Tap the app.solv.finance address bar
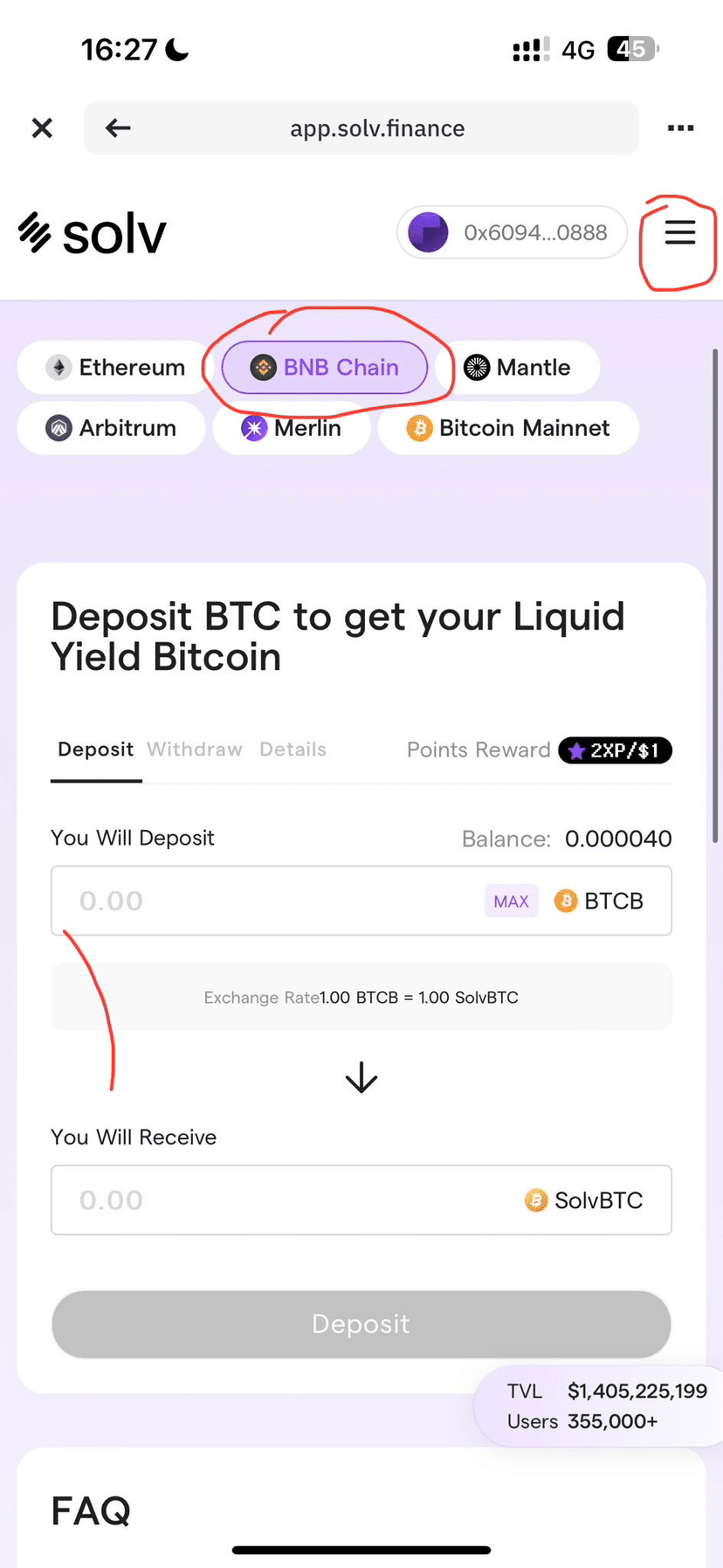The width and height of the screenshot is (723, 1568). tap(377, 128)
